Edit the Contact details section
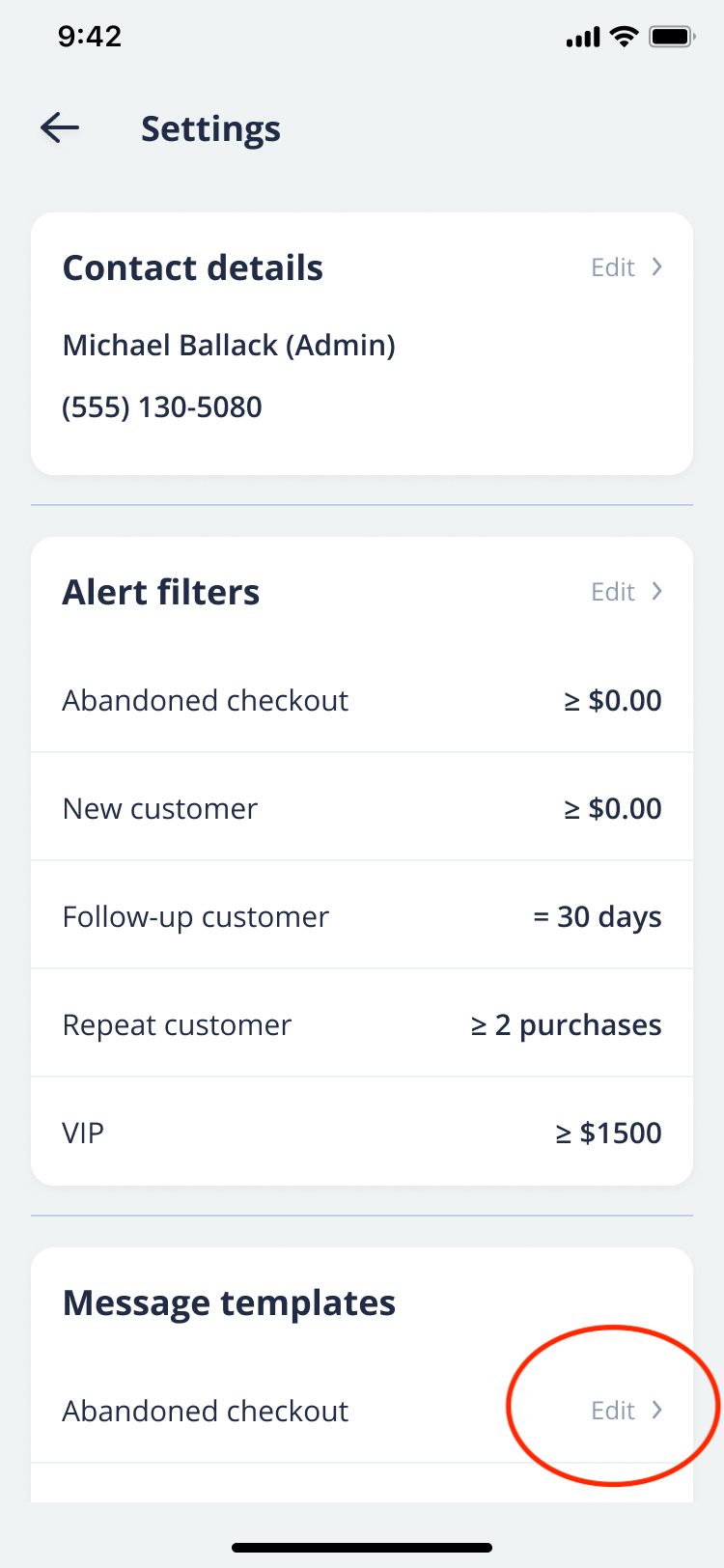 coord(627,267)
